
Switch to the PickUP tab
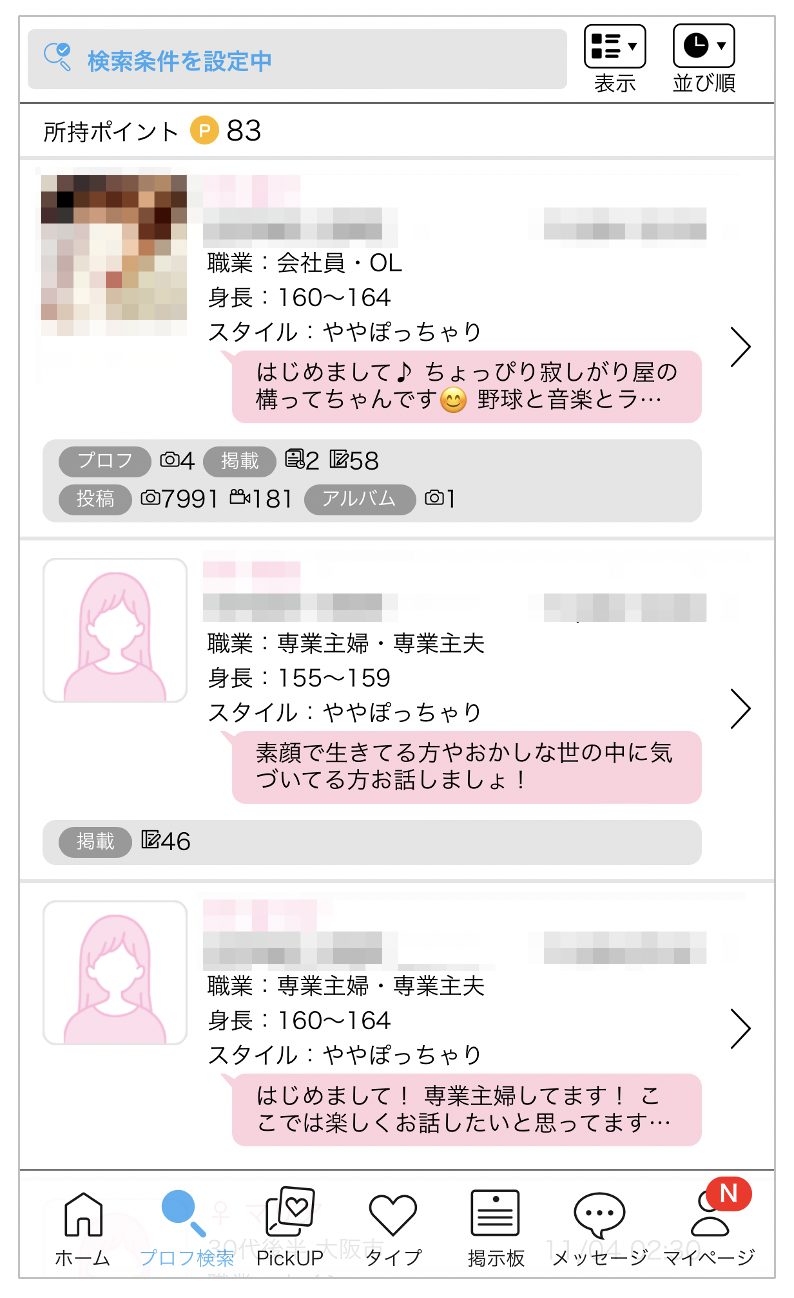point(290,1228)
